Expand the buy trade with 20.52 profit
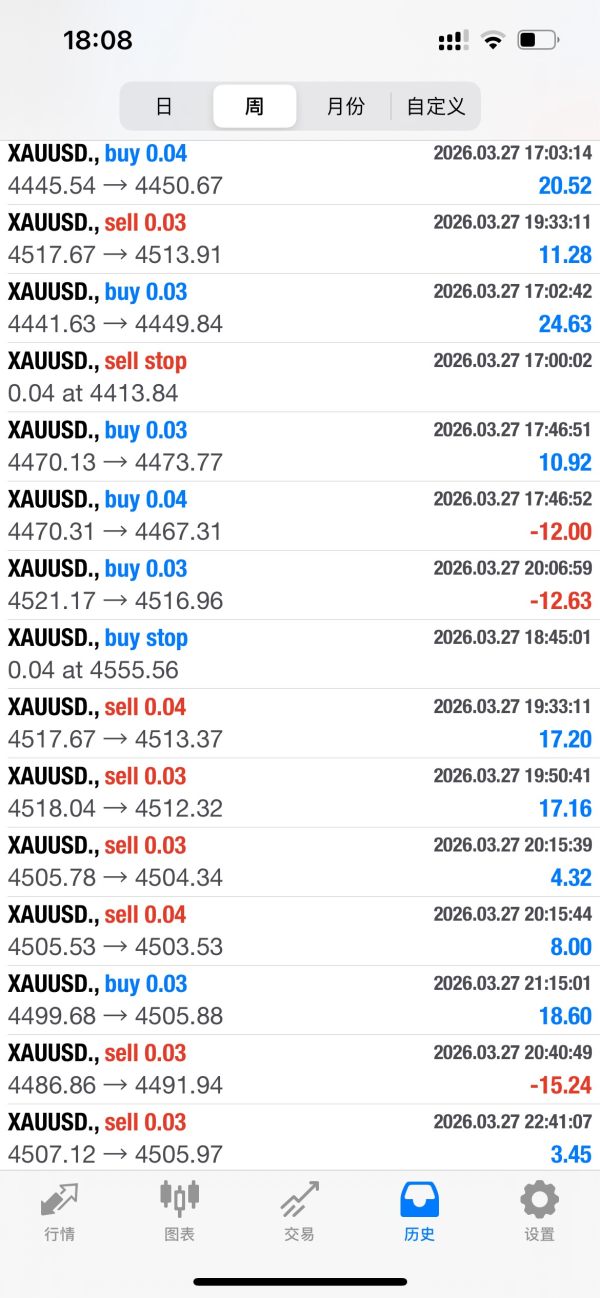Image resolution: width=600 pixels, height=1298 pixels. pos(300,170)
